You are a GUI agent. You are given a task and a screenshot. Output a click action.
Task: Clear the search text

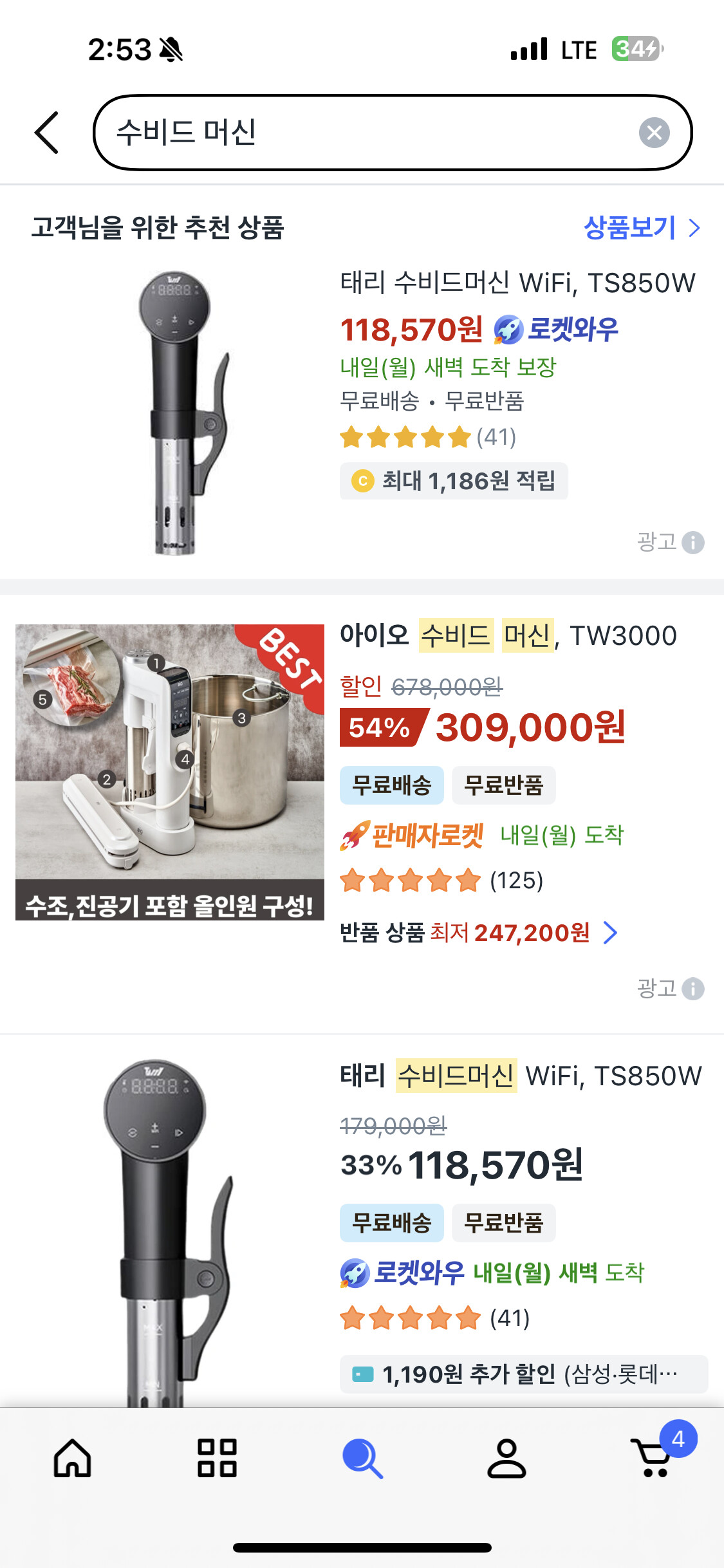click(654, 133)
